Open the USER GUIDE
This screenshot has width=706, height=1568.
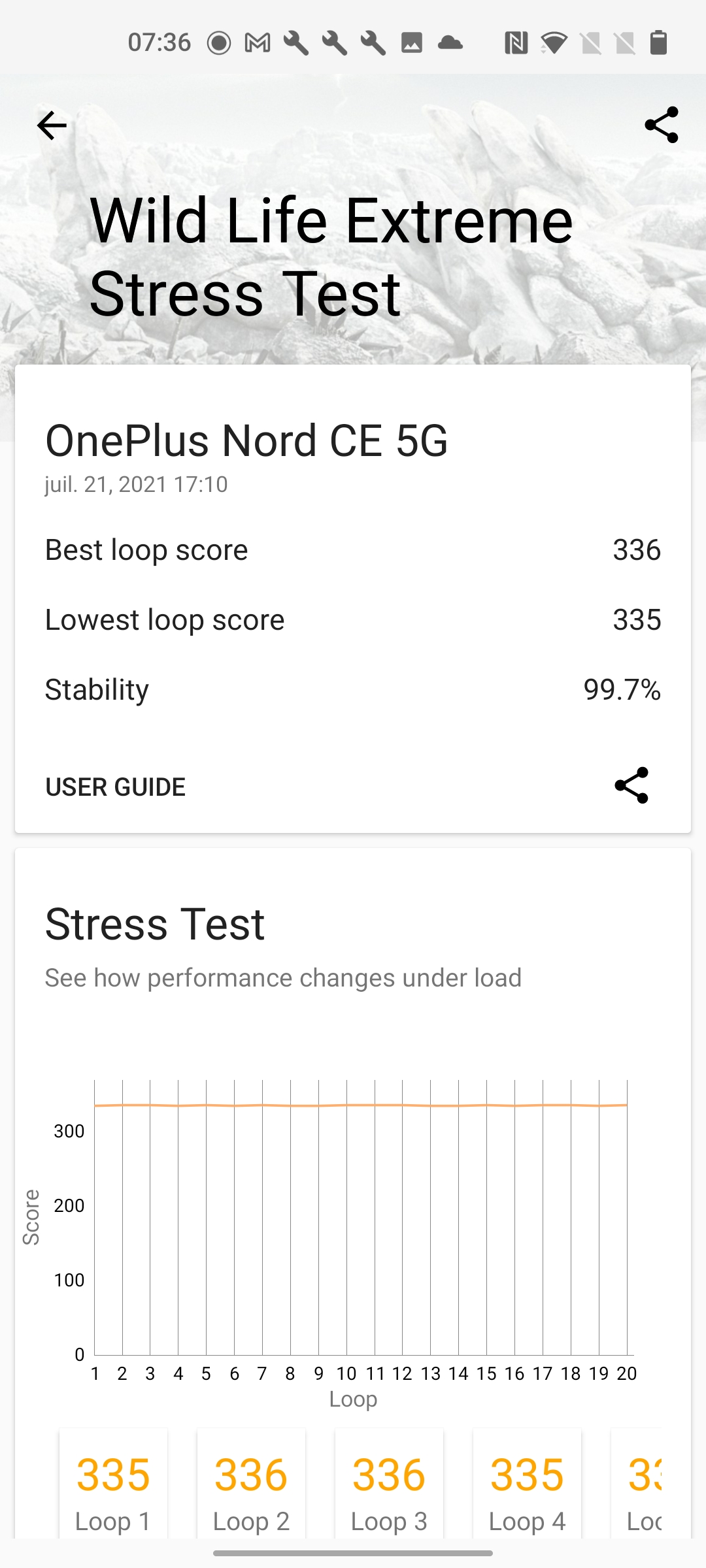(115, 787)
